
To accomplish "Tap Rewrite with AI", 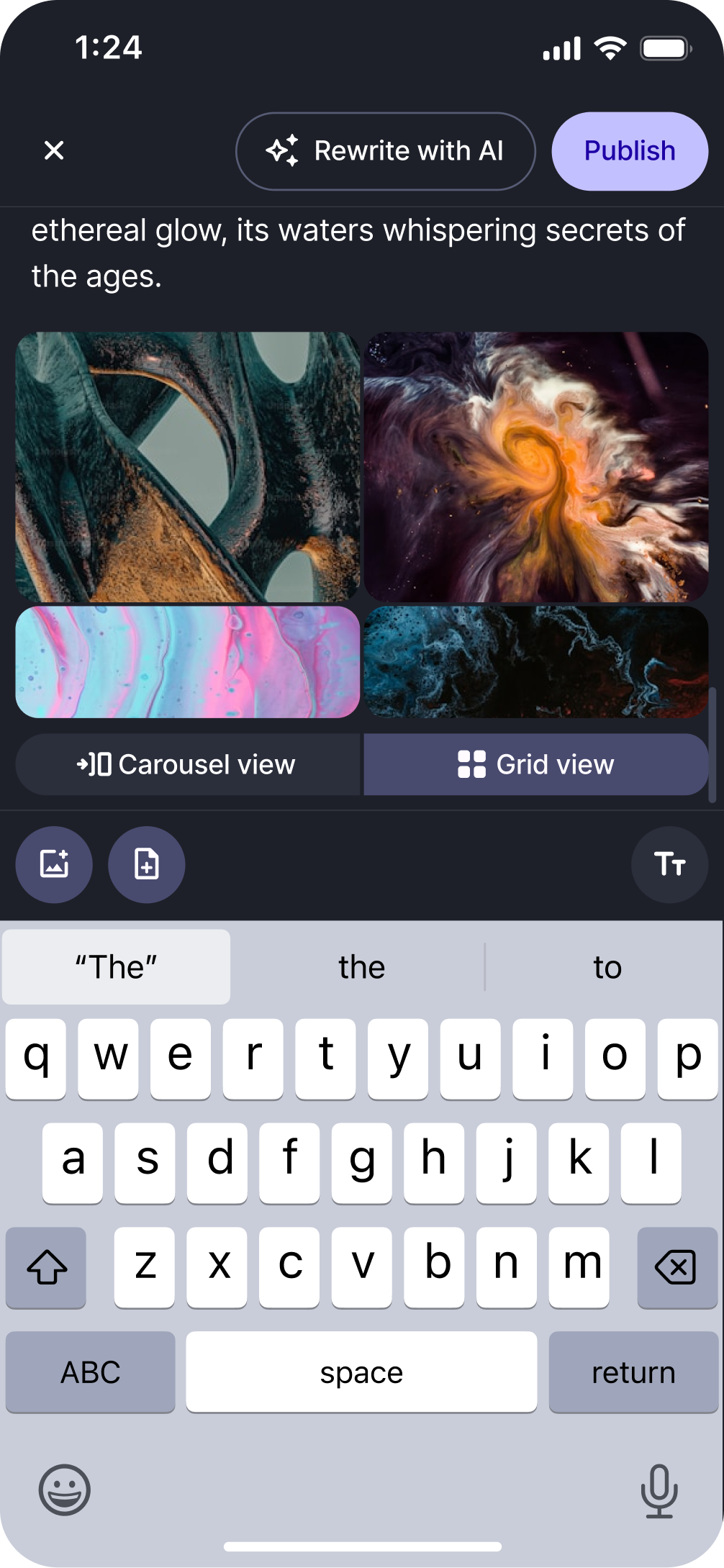I will (x=385, y=151).
